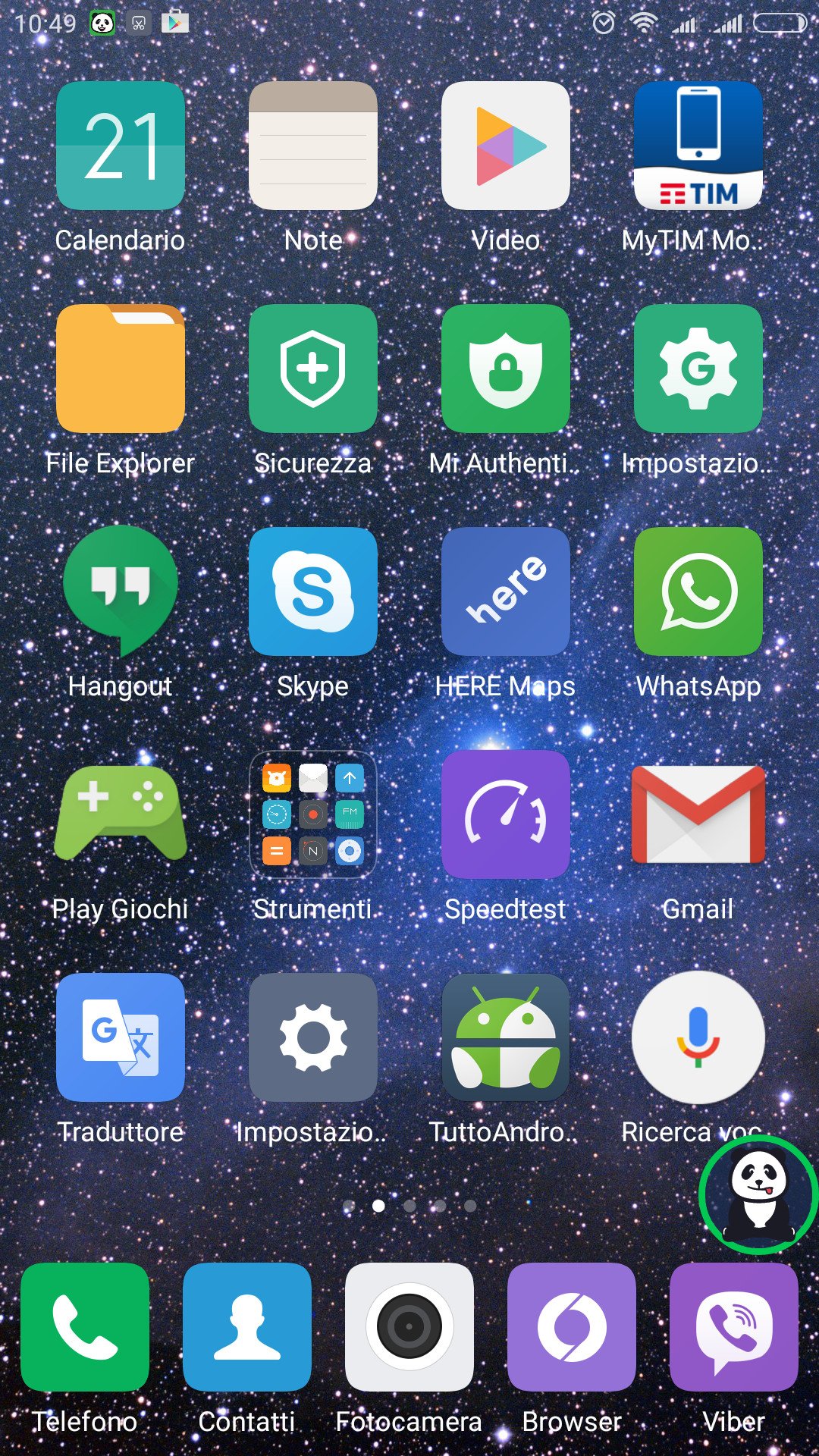This screenshot has height=1456, width=819.
Task: Open the Calendario app
Action: 121,146
